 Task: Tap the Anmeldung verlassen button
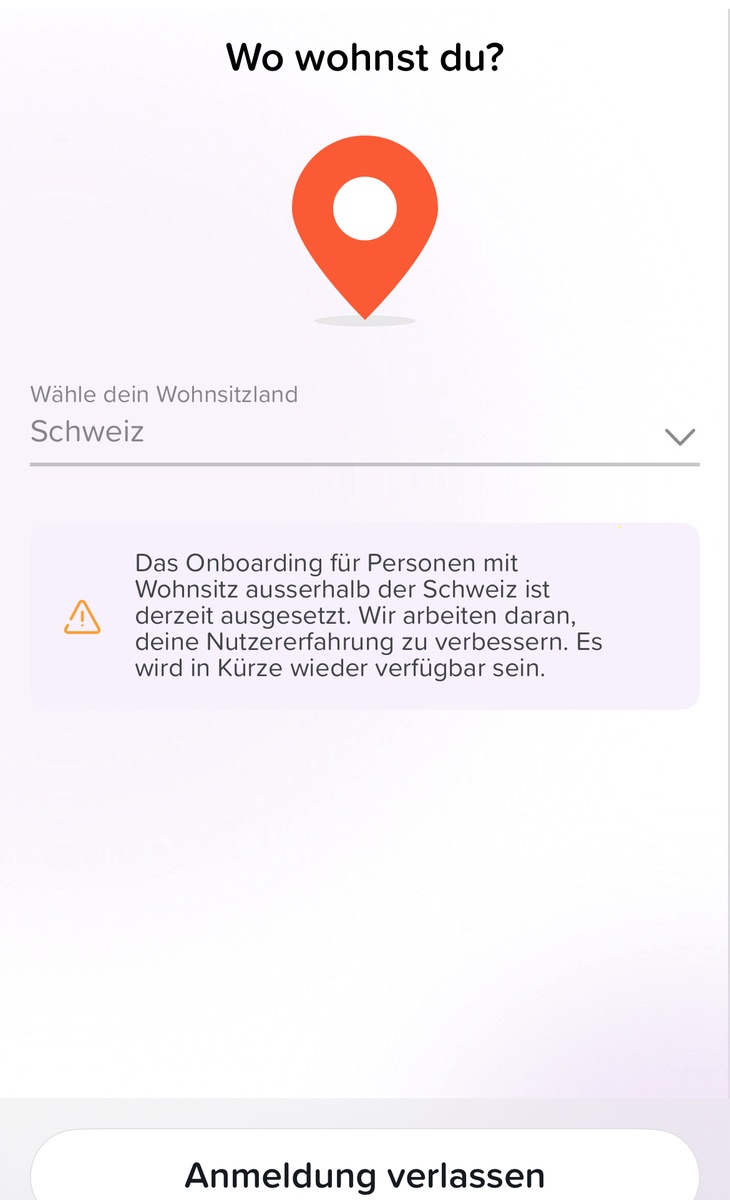[x=364, y=1172]
